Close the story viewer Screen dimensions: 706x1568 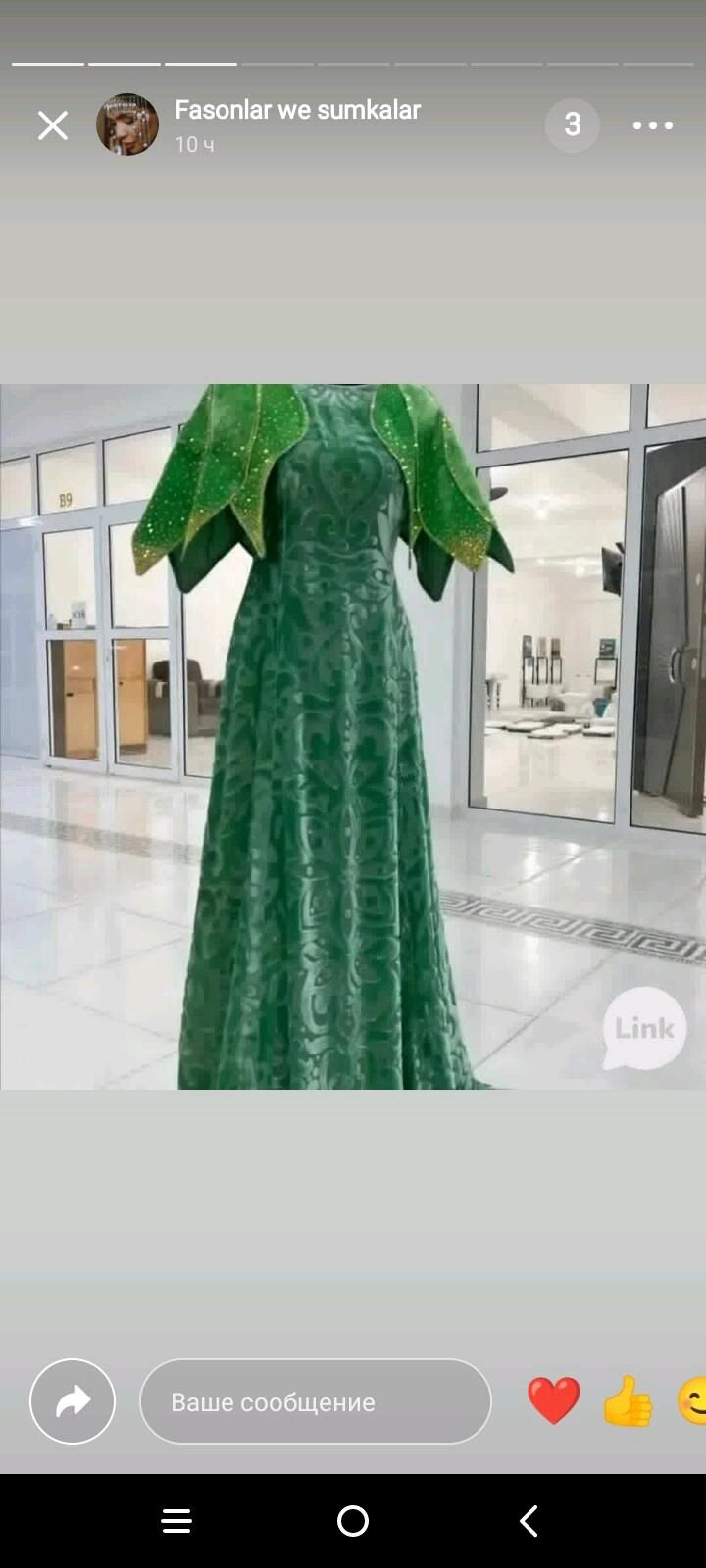tap(53, 125)
